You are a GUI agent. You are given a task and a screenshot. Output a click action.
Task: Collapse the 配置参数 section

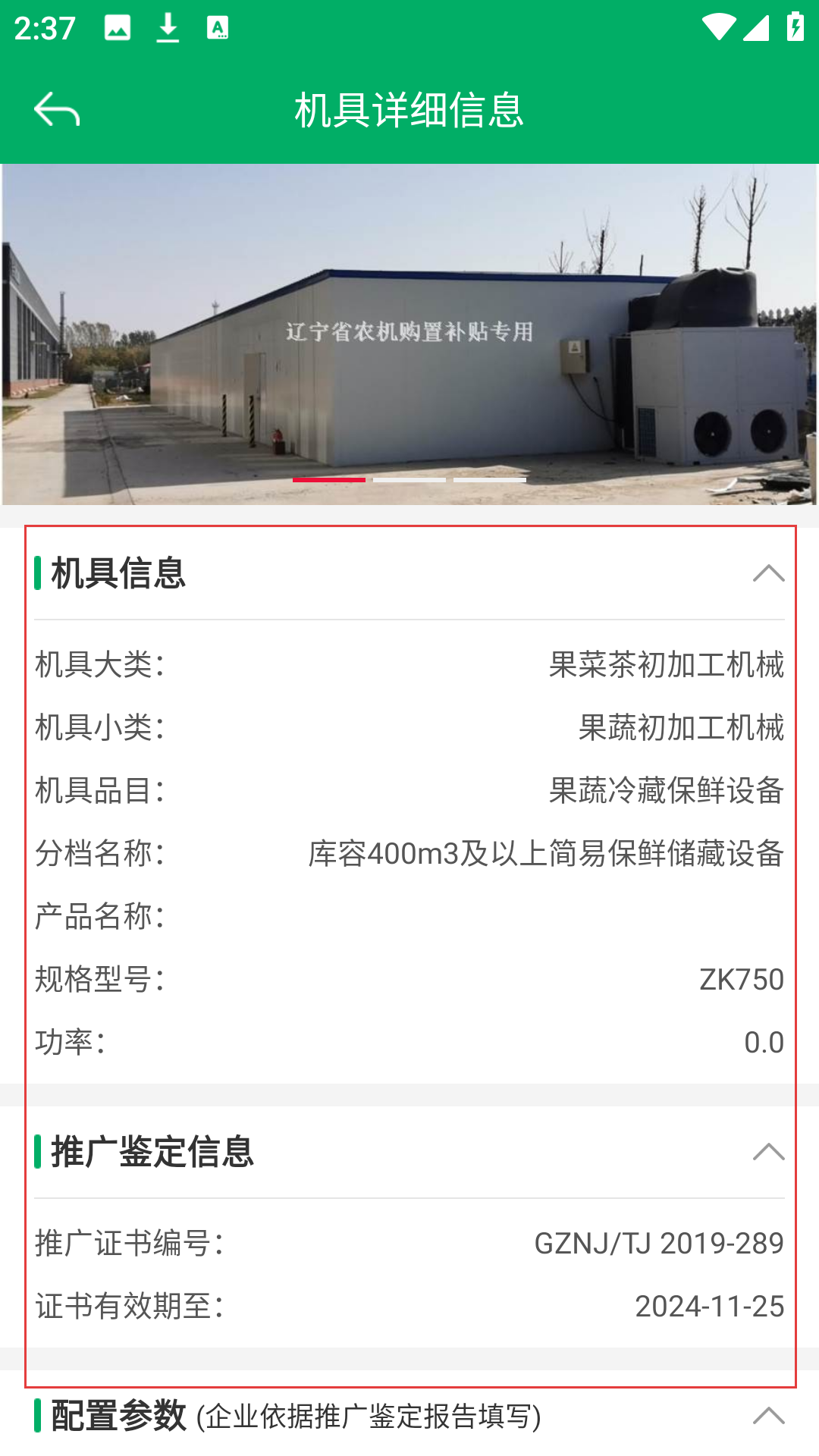coord(767,1416)
